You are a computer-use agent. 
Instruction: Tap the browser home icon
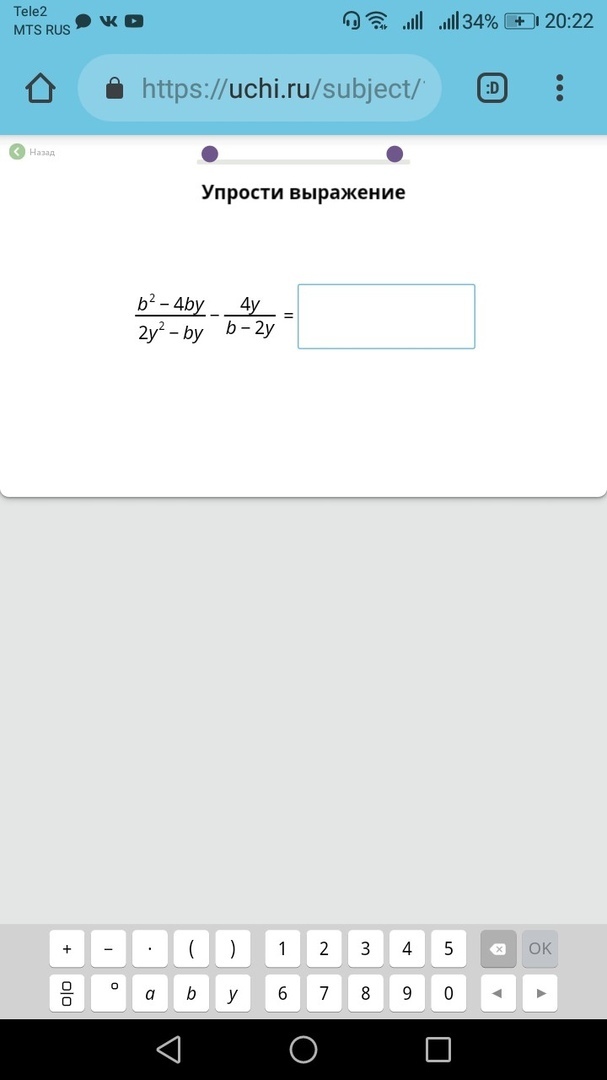[40, 89]
